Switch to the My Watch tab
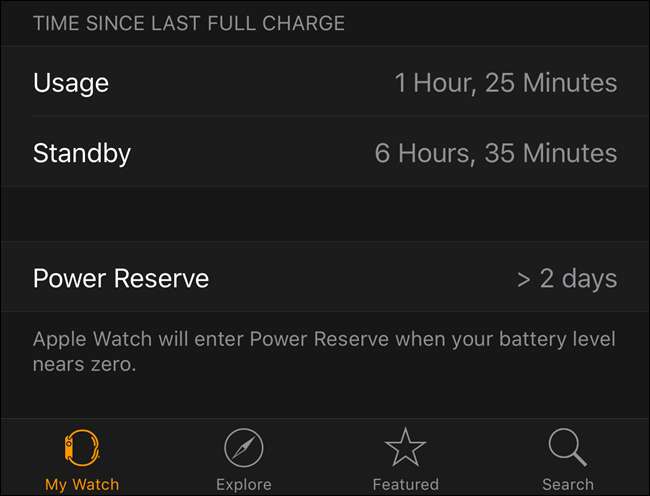The width and height of the screenshot is (650, 496). (x=82, y=458)
